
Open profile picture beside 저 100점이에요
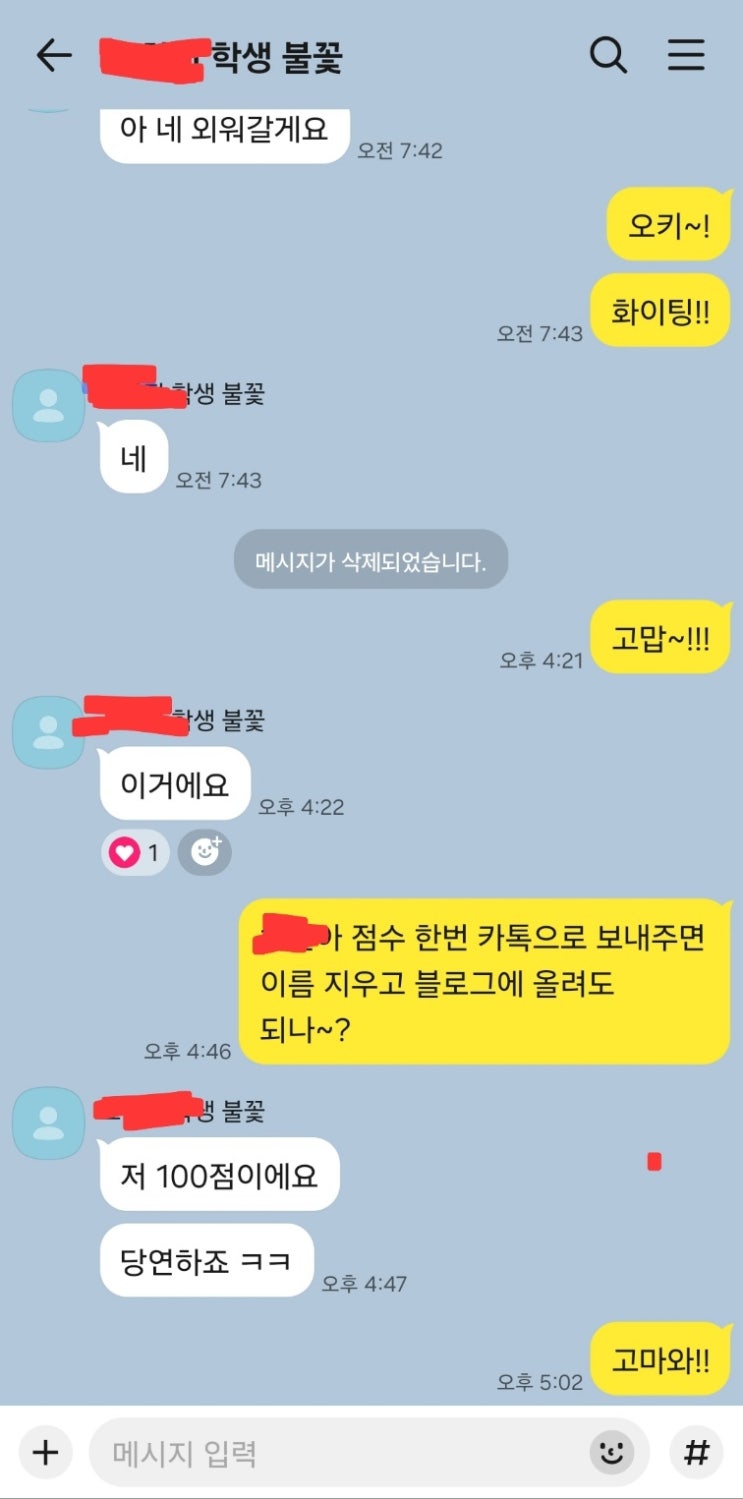coord(48,1122)
